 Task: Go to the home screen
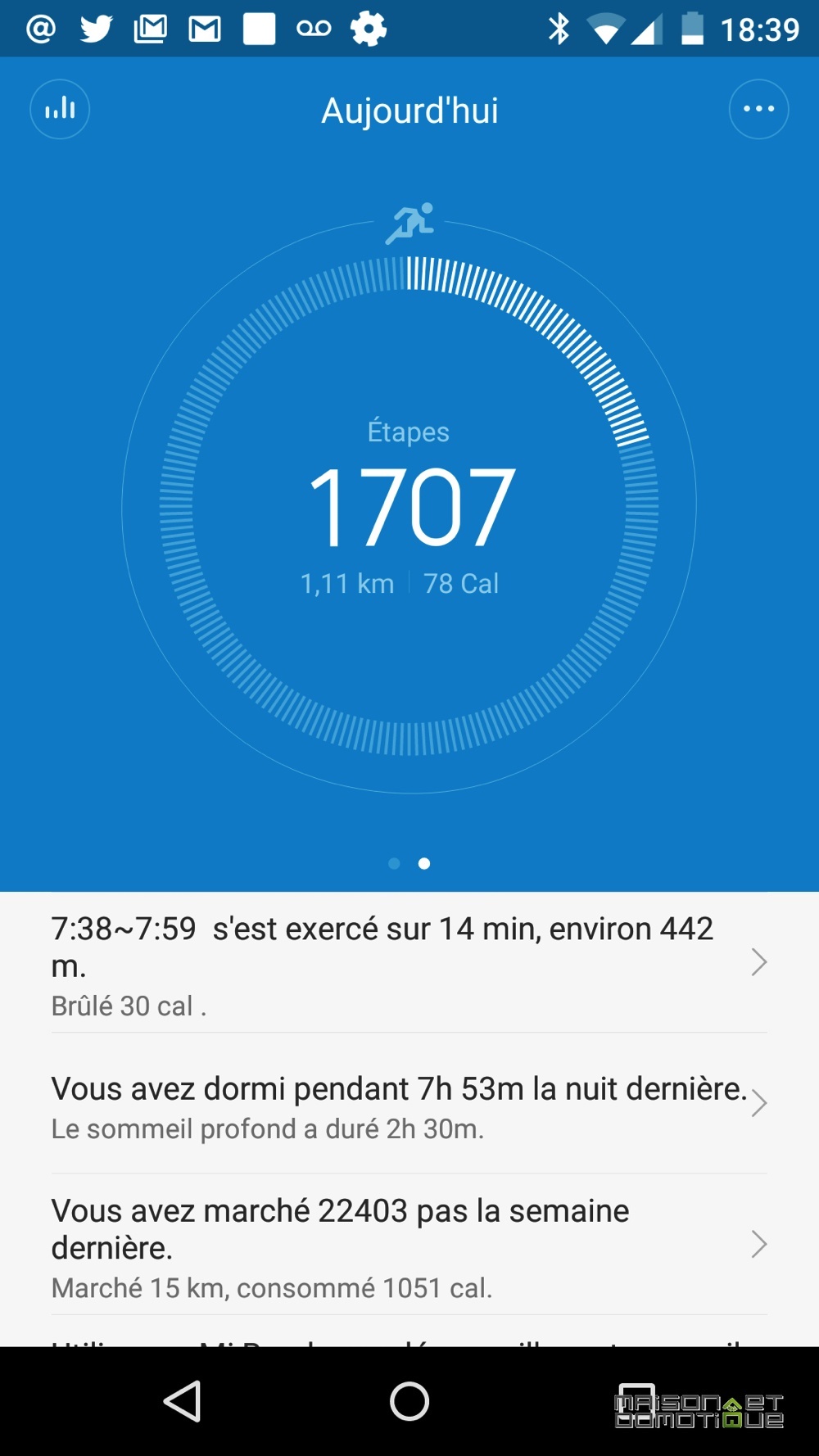click(x=409, y=1401)
